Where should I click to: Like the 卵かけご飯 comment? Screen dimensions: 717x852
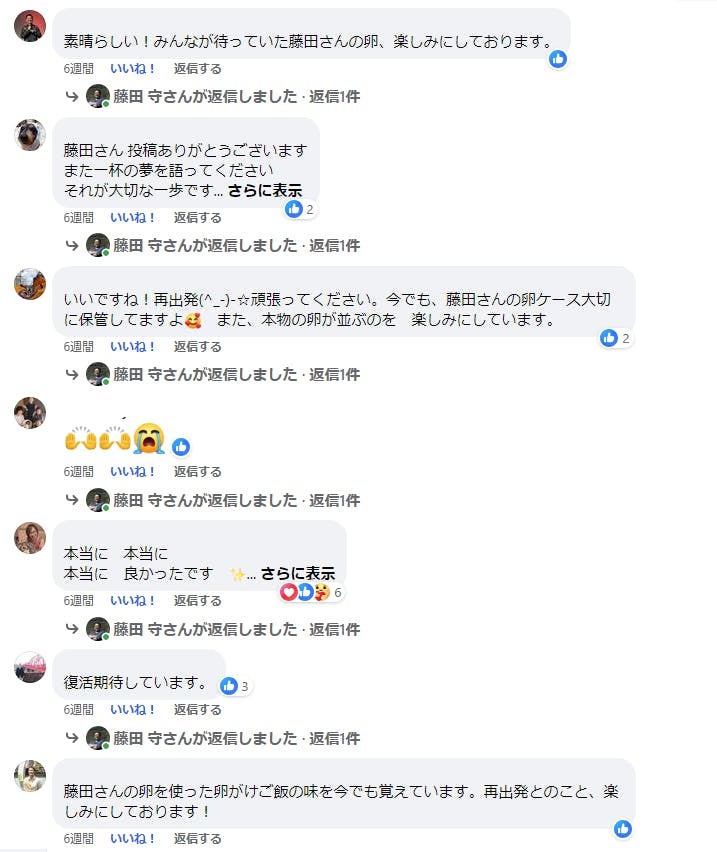click(133, 838)
